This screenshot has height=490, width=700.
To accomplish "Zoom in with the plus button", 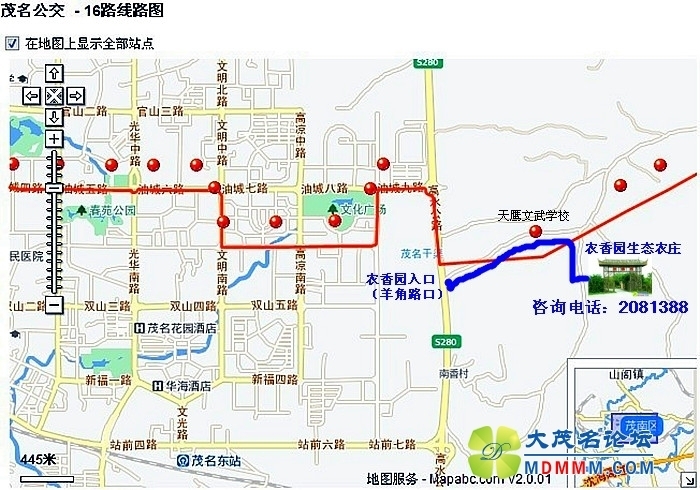I will pyautogui.click(x=54, y=139).
